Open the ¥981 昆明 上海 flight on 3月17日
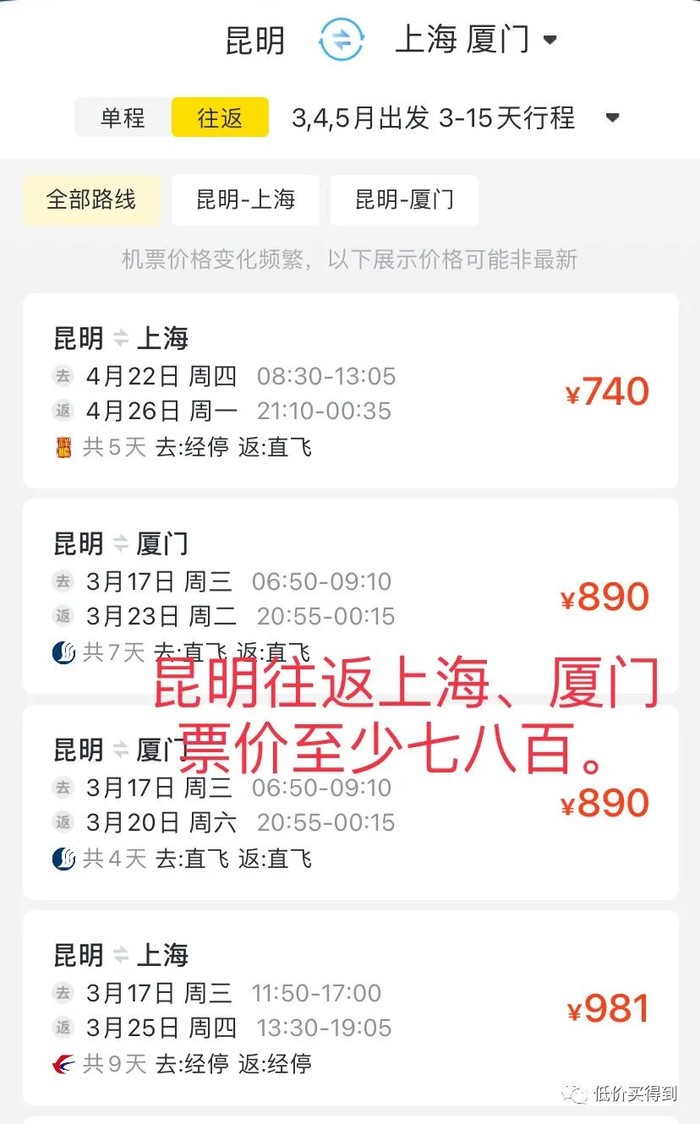 [x=350, y=1010]
